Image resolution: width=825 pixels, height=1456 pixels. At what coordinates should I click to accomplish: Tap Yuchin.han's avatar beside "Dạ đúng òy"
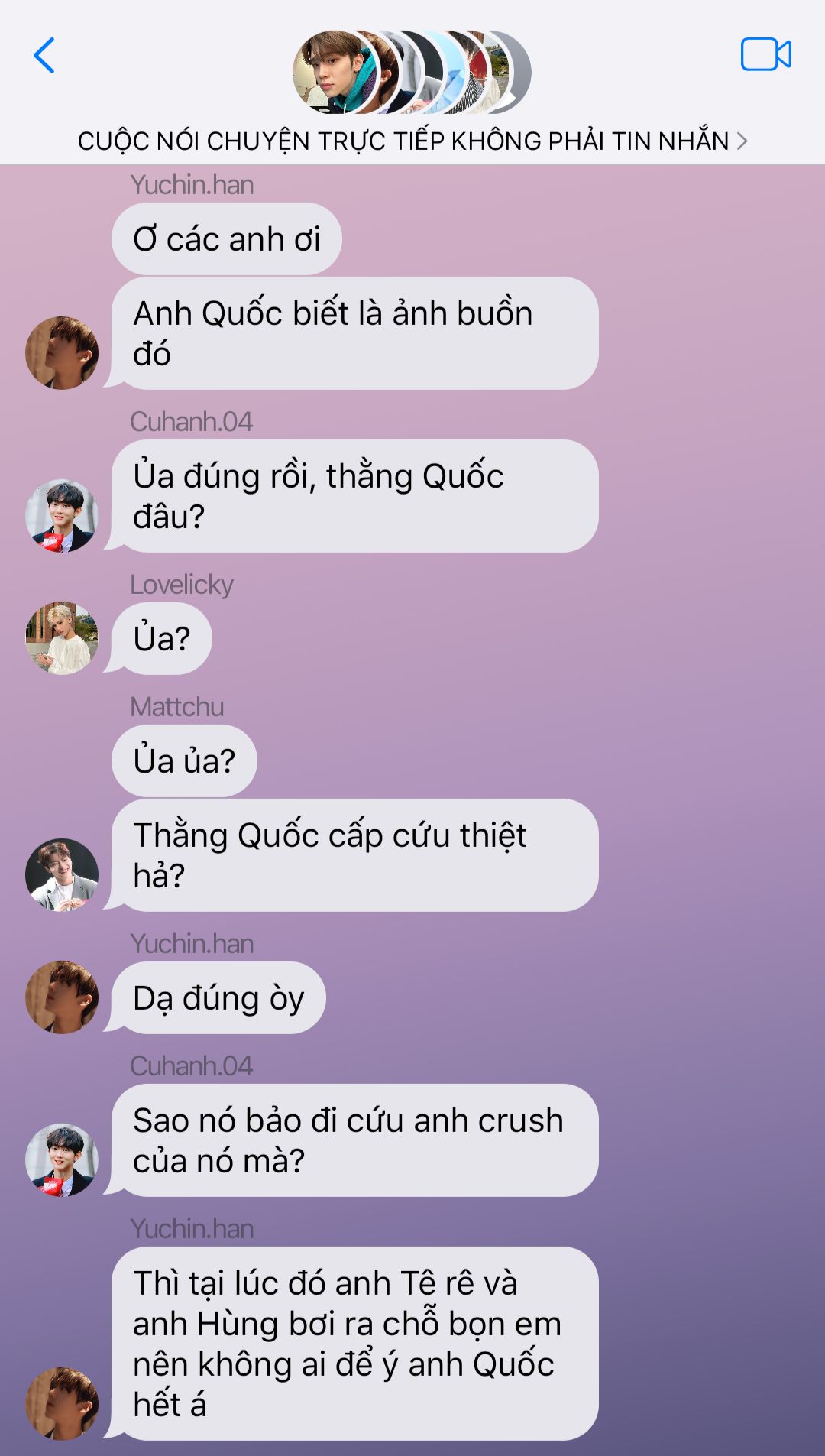point(62,997)
